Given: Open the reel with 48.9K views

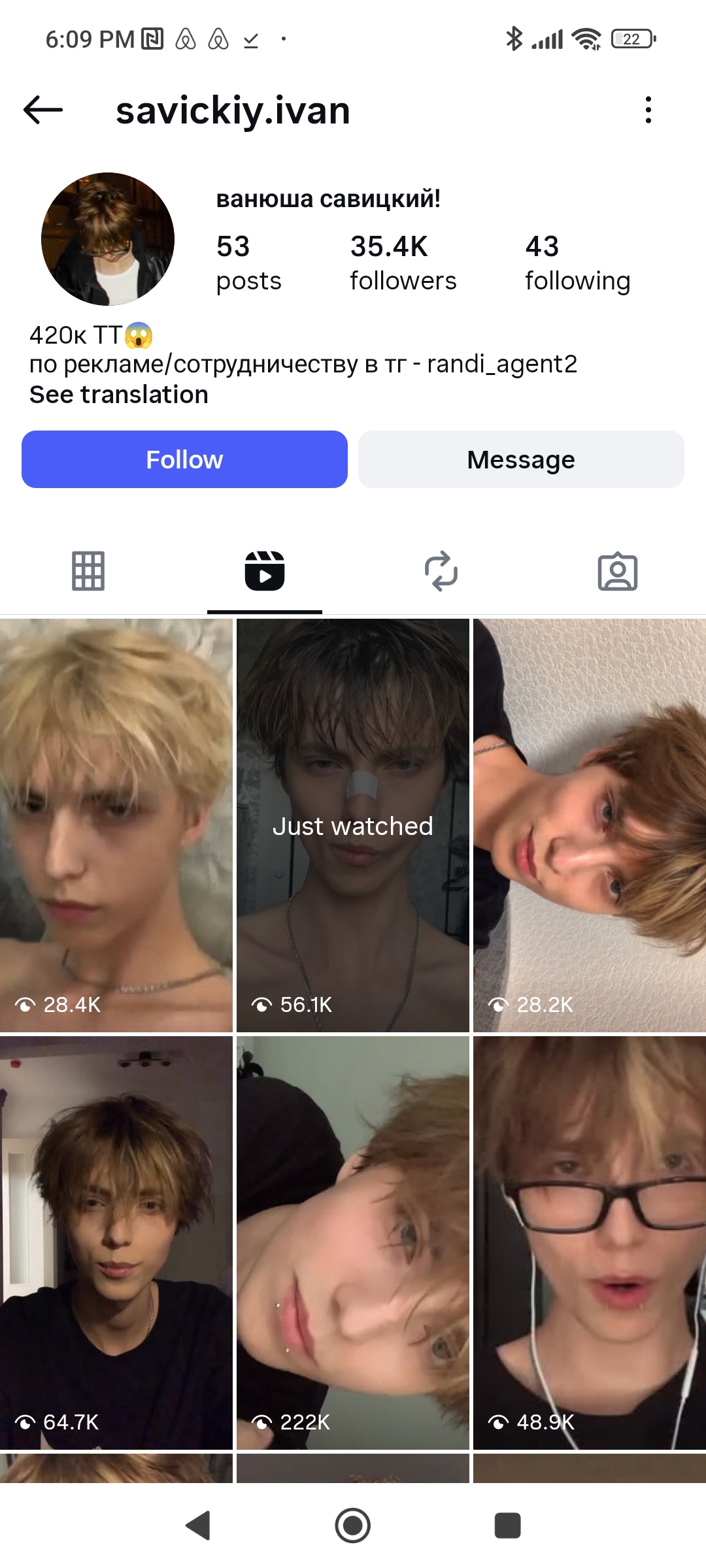Looking at the screenshot, I should [590, 1243].
